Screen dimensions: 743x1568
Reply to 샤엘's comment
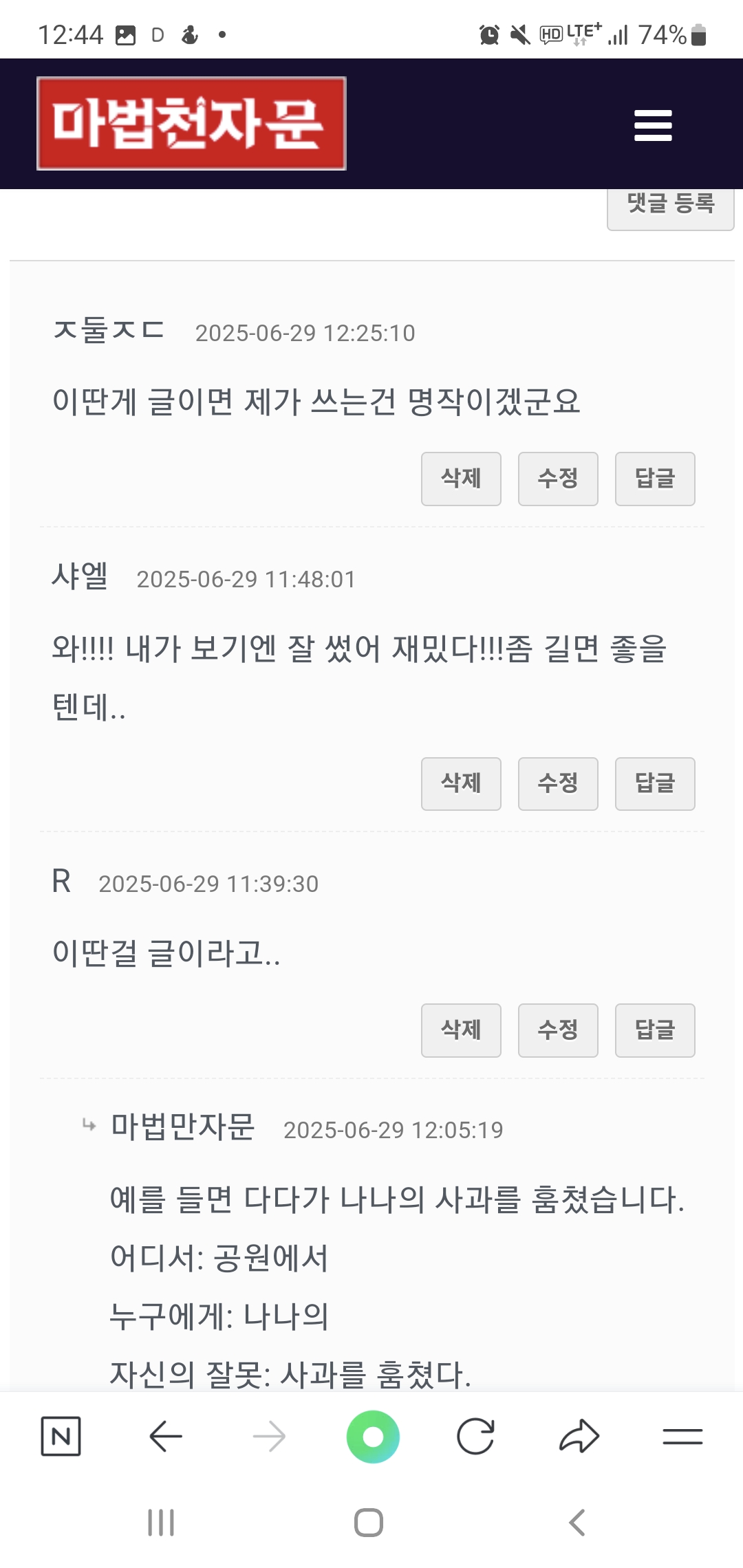(655, 784)
